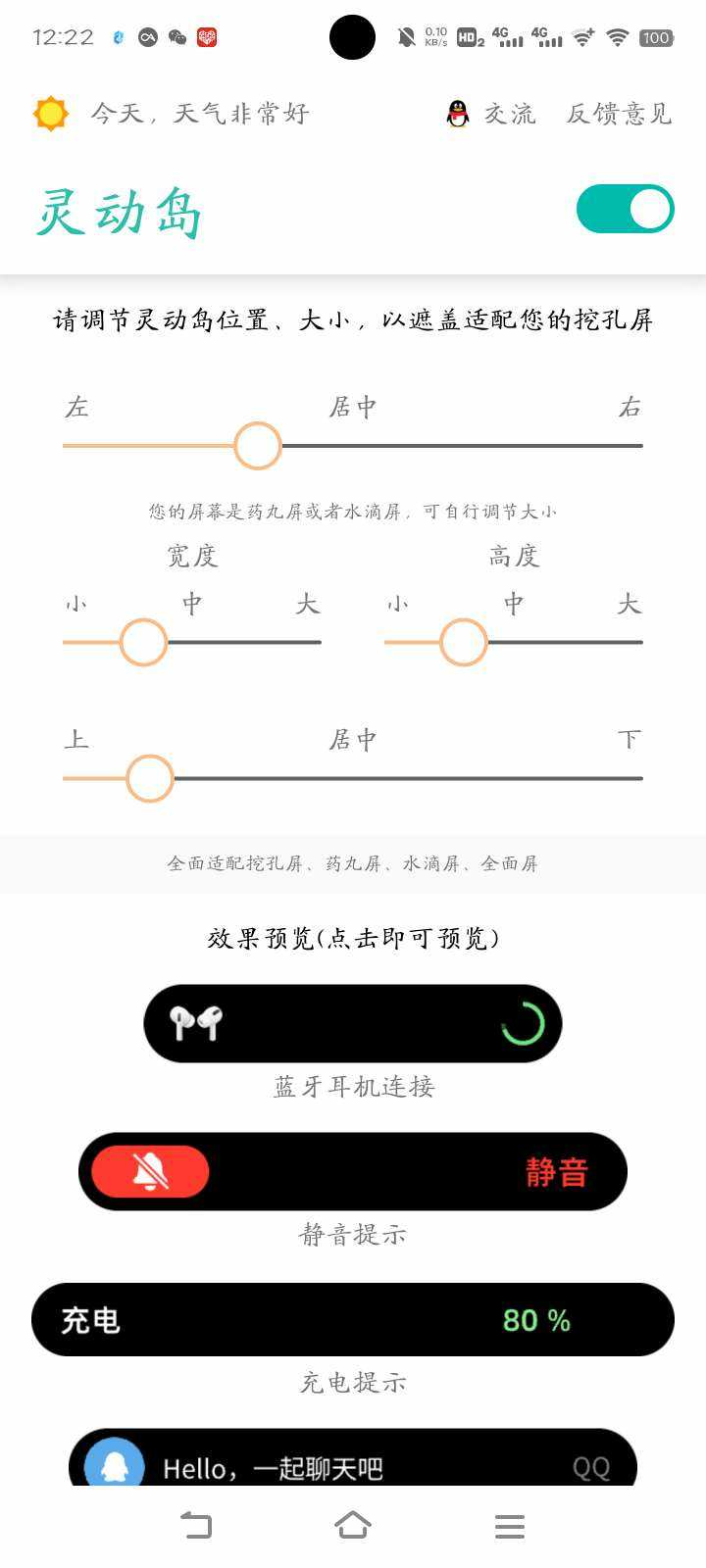Open the 交流 QQ group link
Screen dimensions: 706x1568
point(491,114)
